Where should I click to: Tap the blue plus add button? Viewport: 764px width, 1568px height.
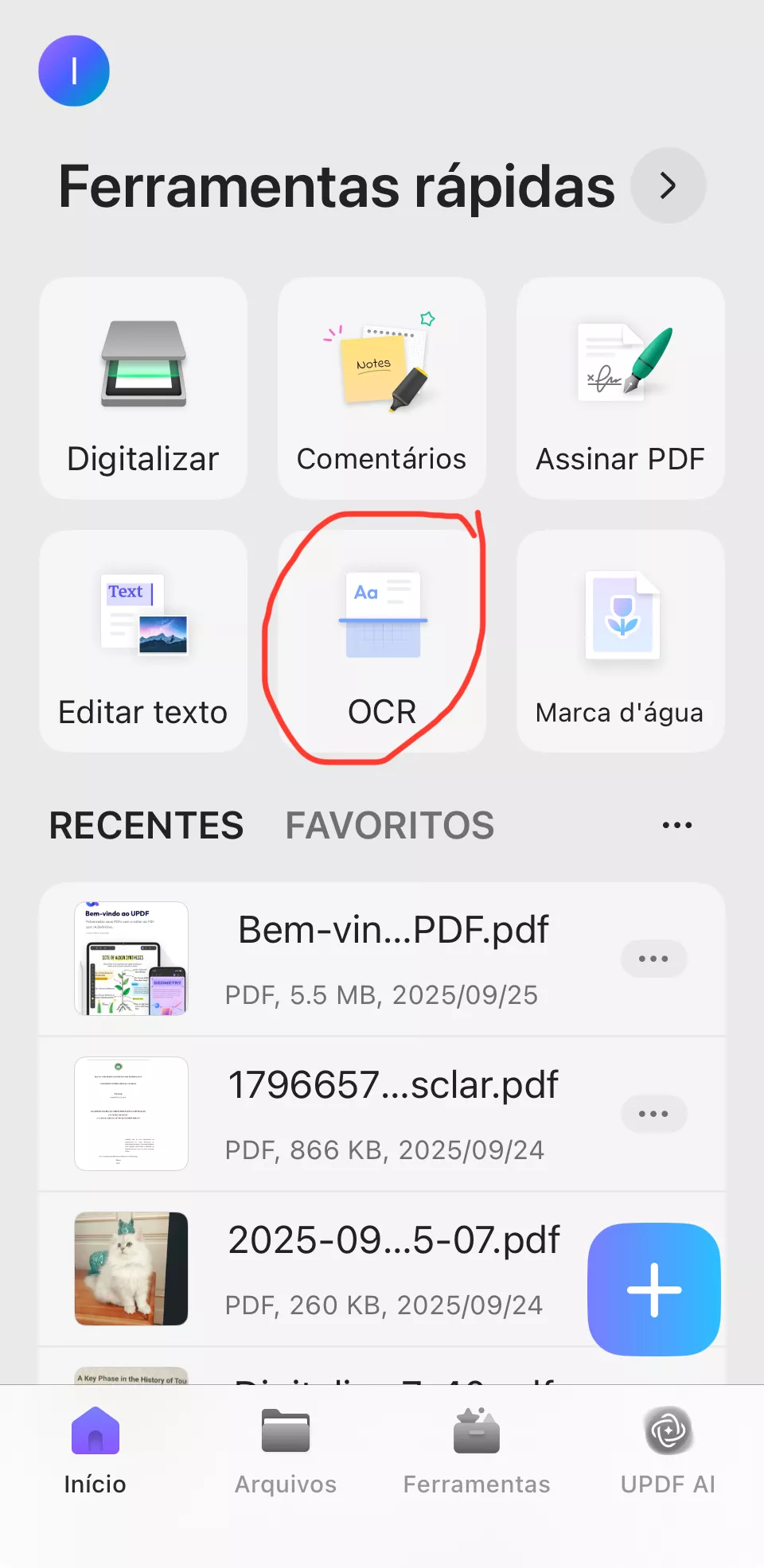pos(654,1290)
